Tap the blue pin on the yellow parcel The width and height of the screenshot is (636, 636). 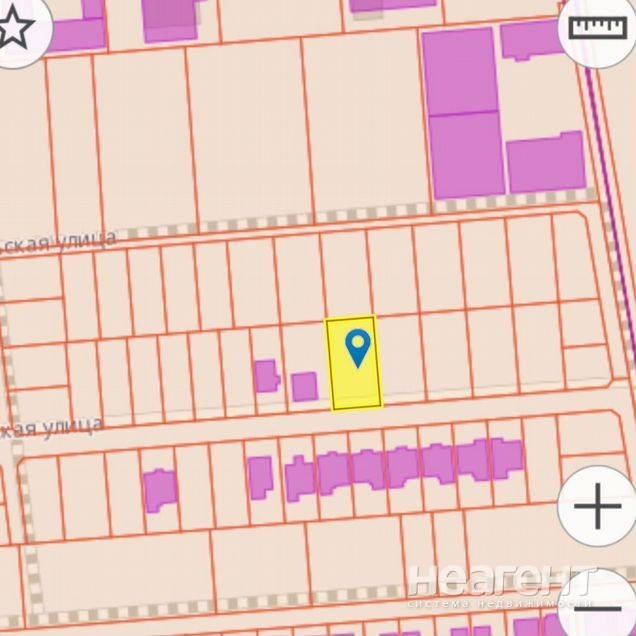tap(357, 348)
